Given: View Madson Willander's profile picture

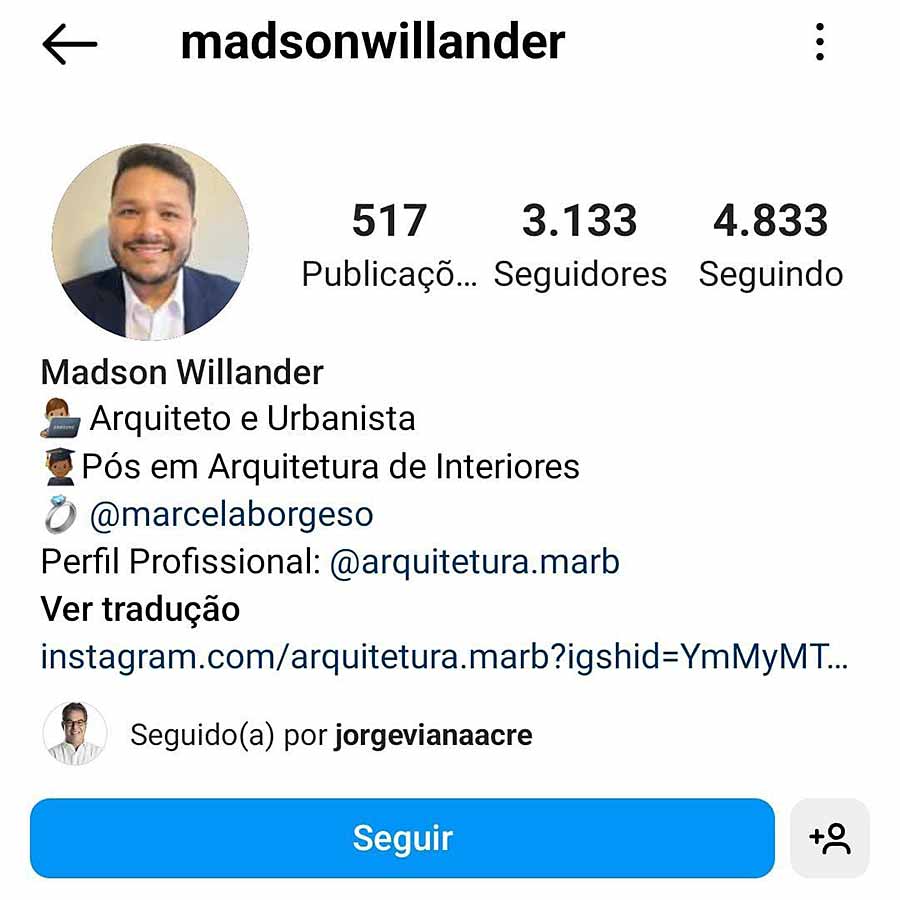Looking at the screenshot, I should pyautogui.click(x=150, y=241).
